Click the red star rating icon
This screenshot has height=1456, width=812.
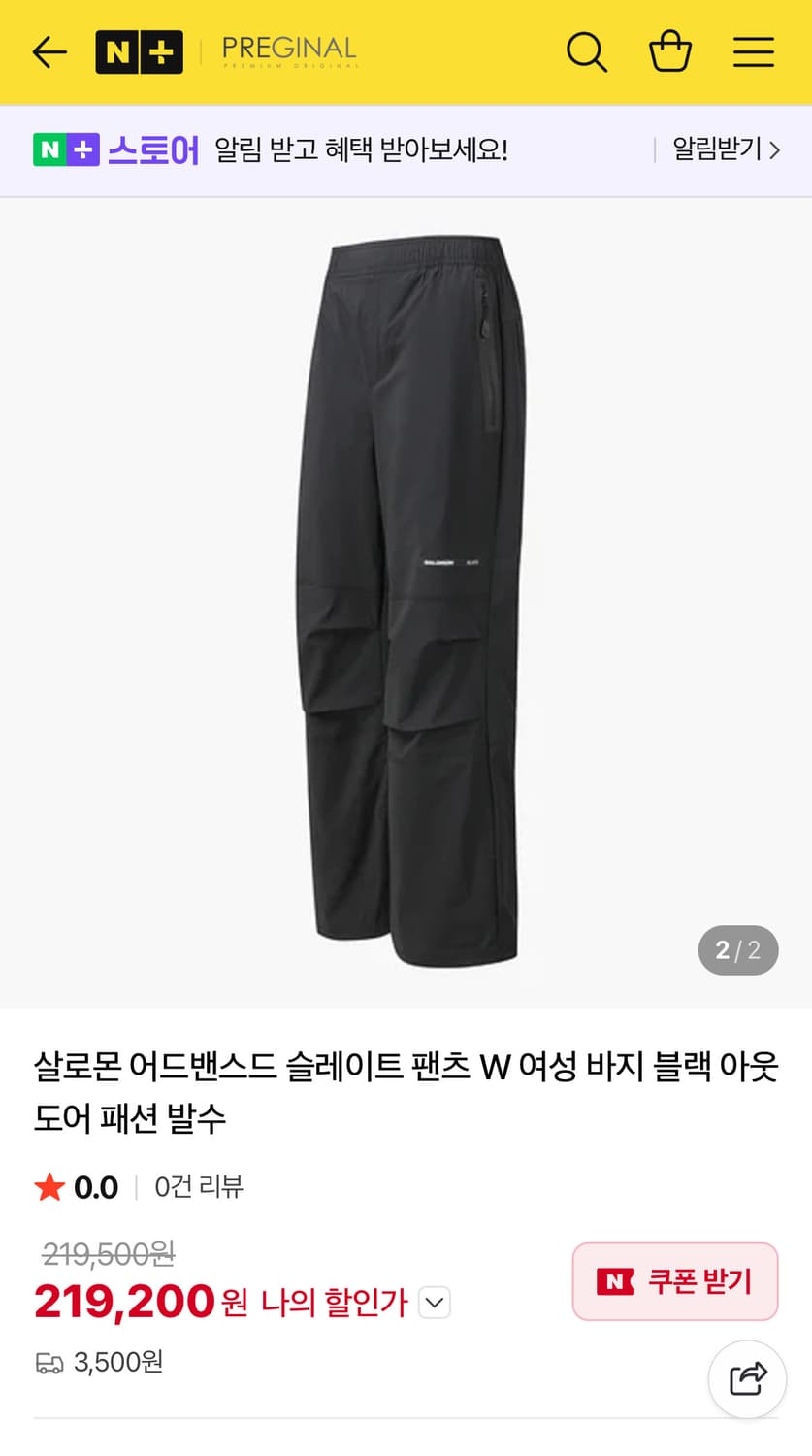tap(49, 1186)
